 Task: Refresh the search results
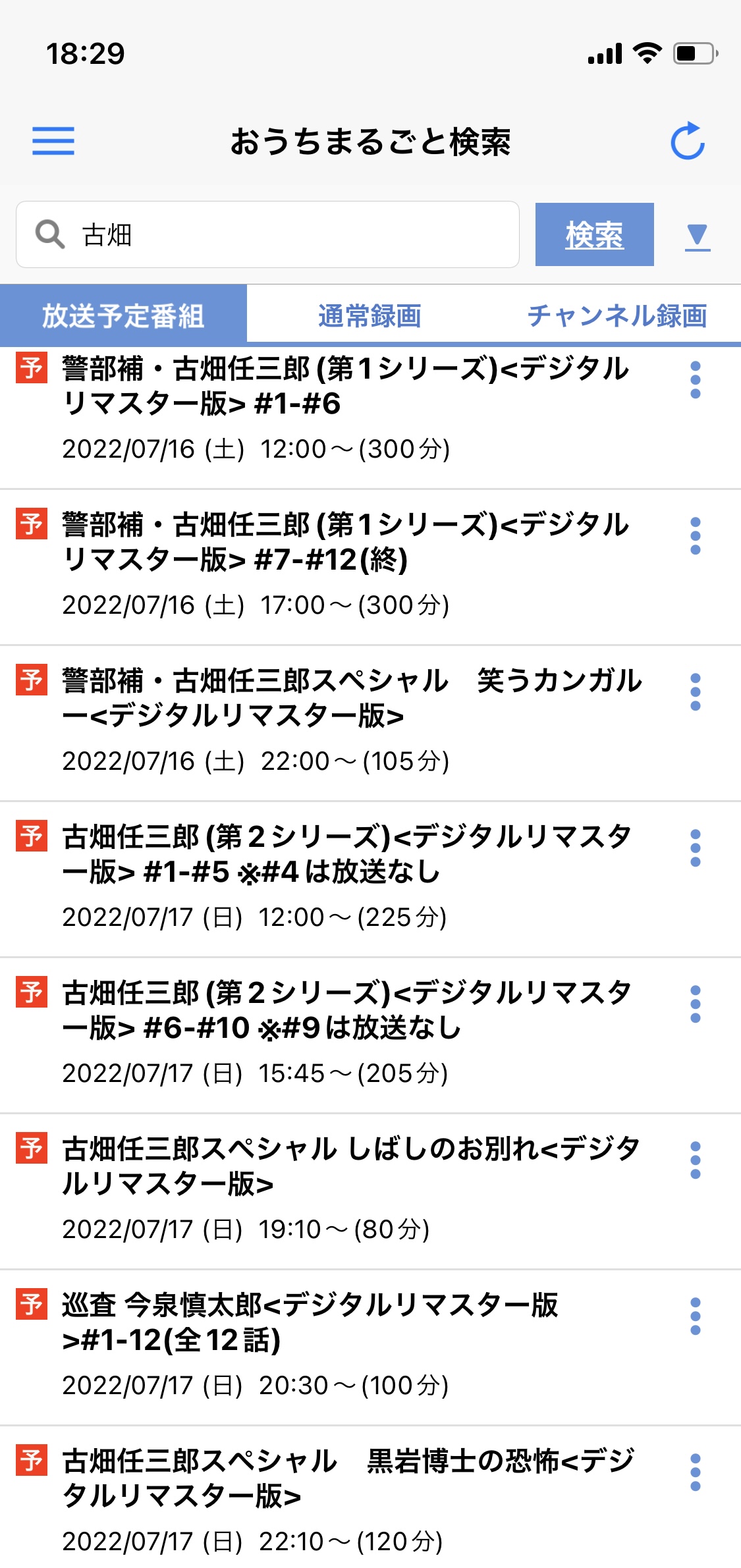[688, 141]
